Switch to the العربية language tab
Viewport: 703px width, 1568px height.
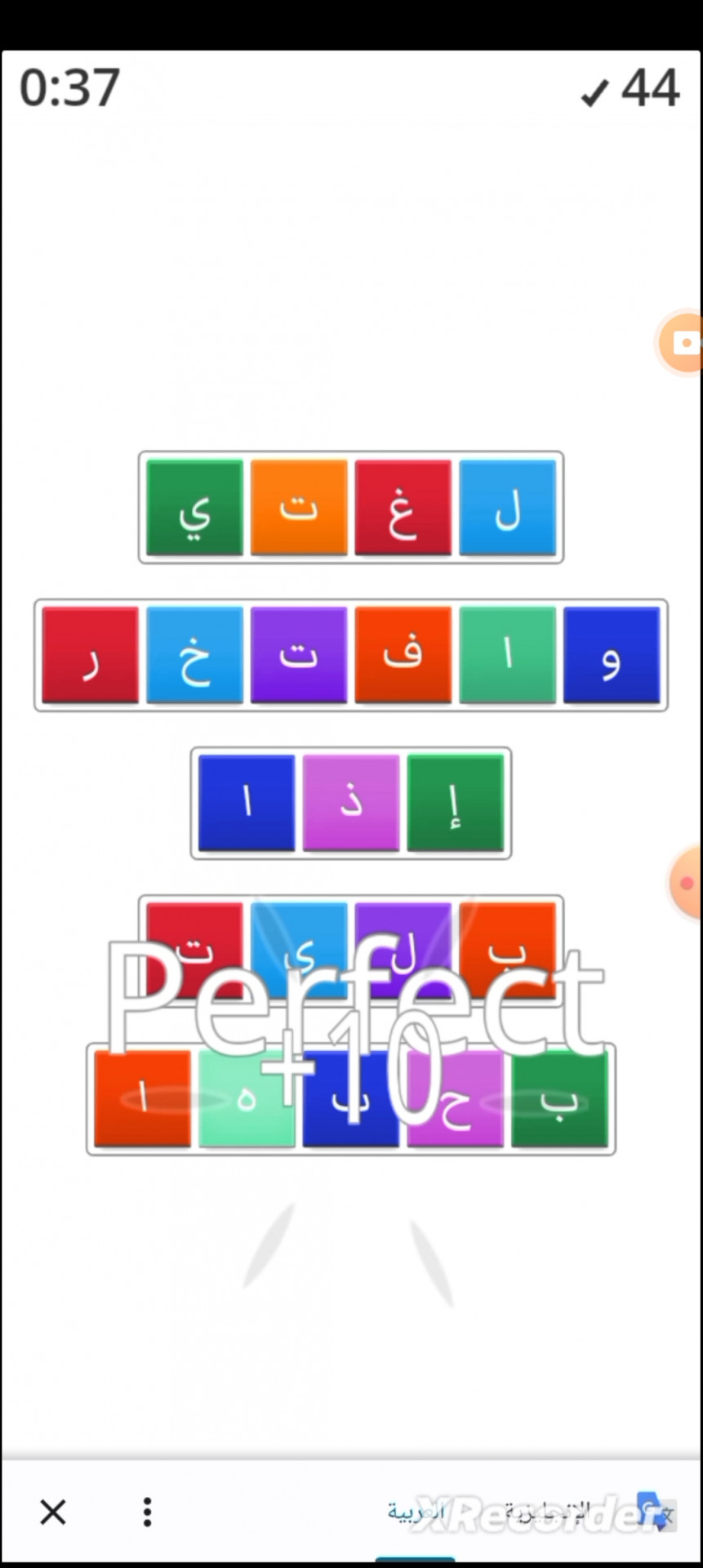[415, 1512]
